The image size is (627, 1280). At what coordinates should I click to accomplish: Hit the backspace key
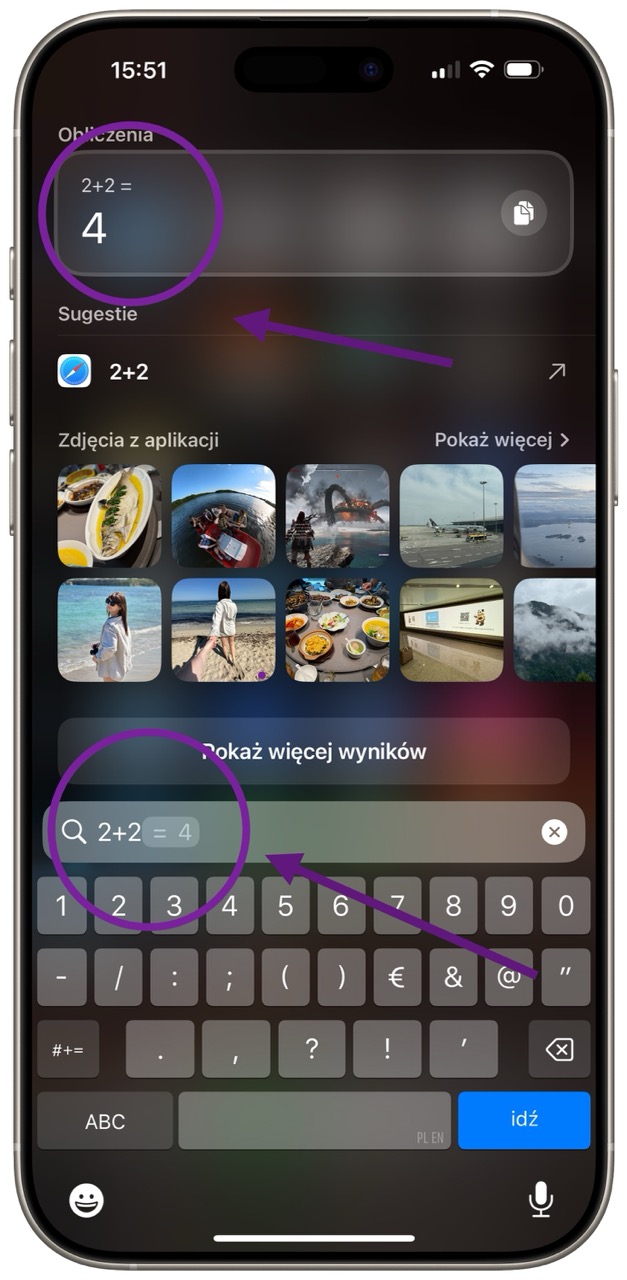[559, 1050]
